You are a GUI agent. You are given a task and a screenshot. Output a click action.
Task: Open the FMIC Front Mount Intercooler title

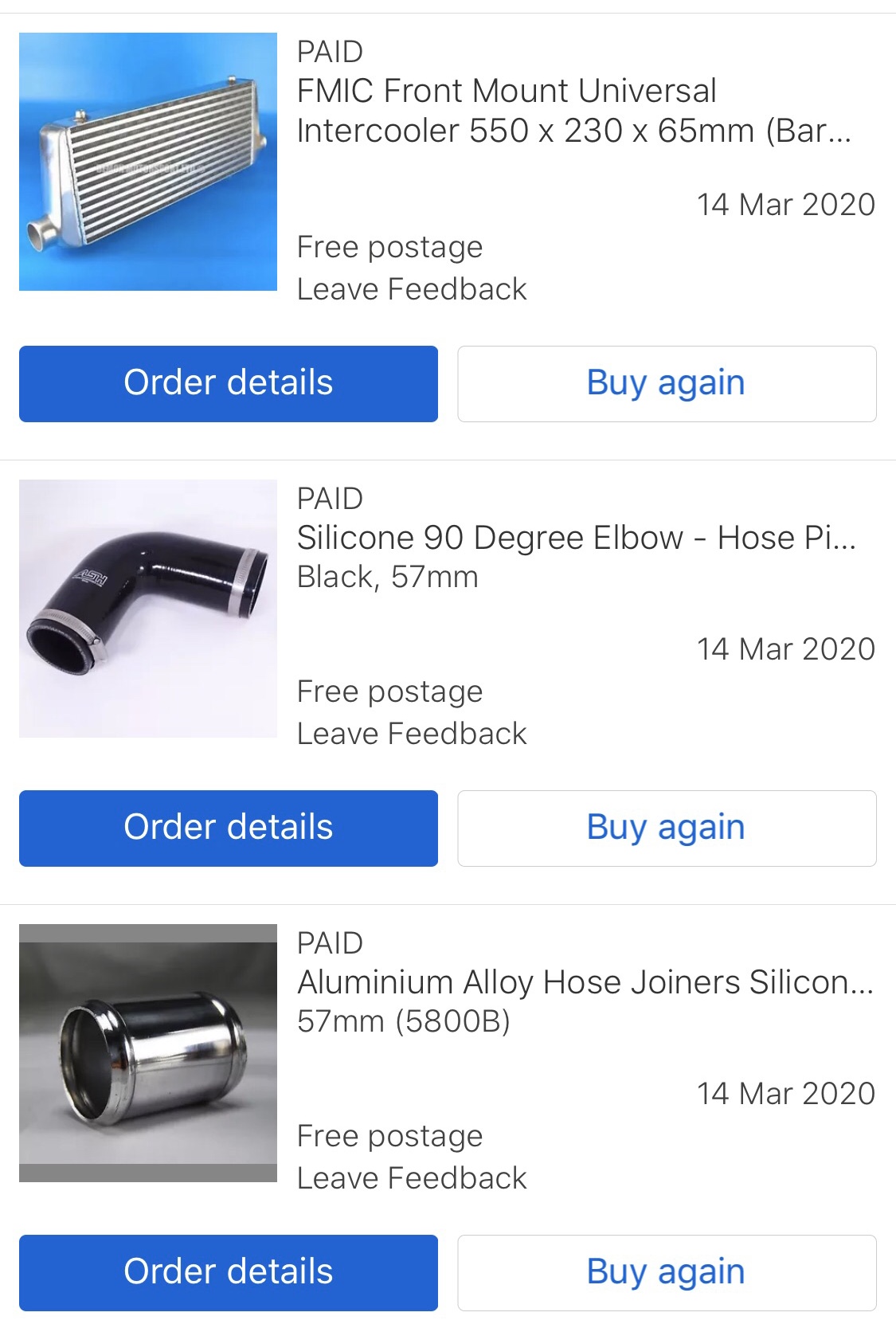(x=573, y=111)
